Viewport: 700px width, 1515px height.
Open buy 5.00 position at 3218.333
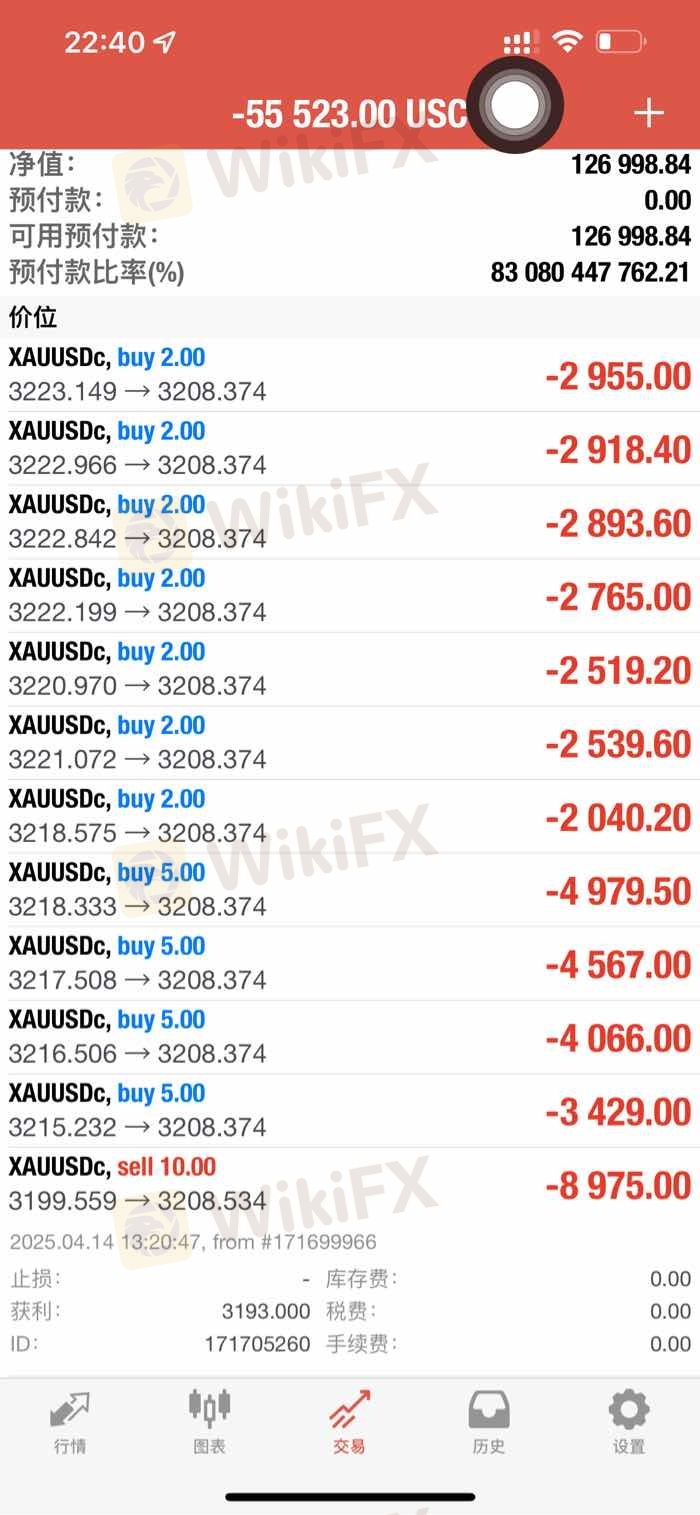pyautogui.click(x=350, y=891)
